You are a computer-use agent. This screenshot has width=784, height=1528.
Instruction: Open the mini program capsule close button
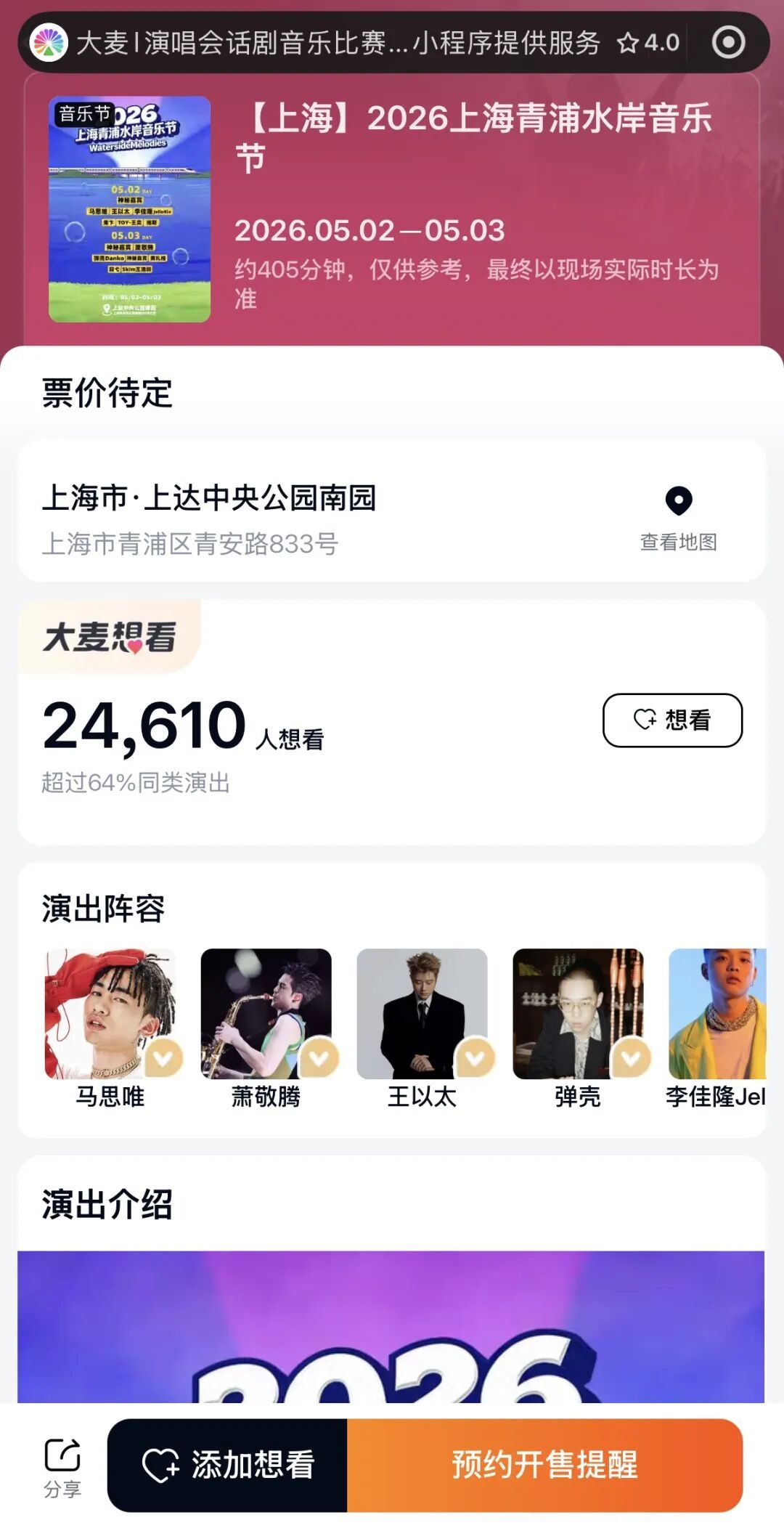point(728,42)
